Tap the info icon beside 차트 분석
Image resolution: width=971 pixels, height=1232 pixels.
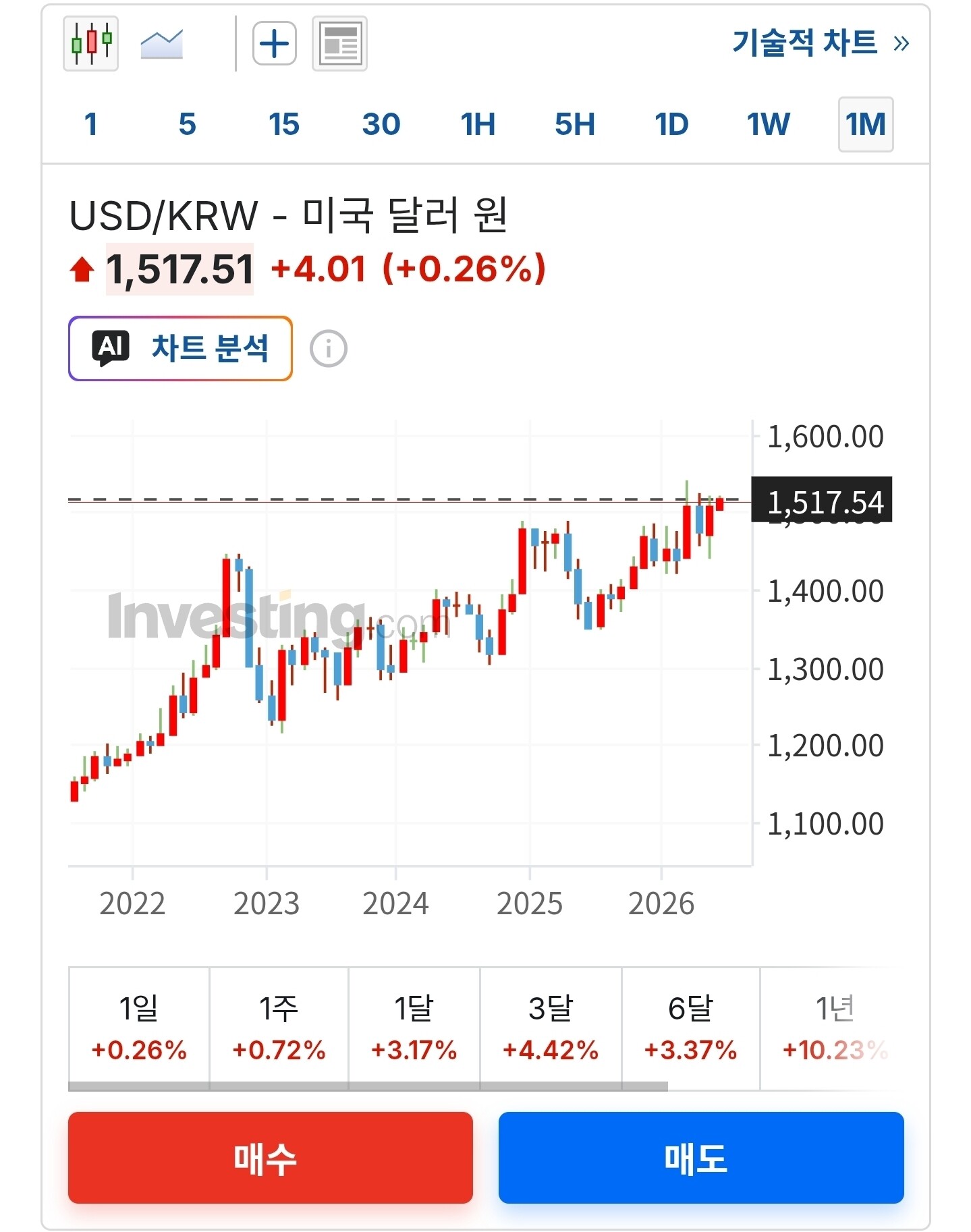329,349
